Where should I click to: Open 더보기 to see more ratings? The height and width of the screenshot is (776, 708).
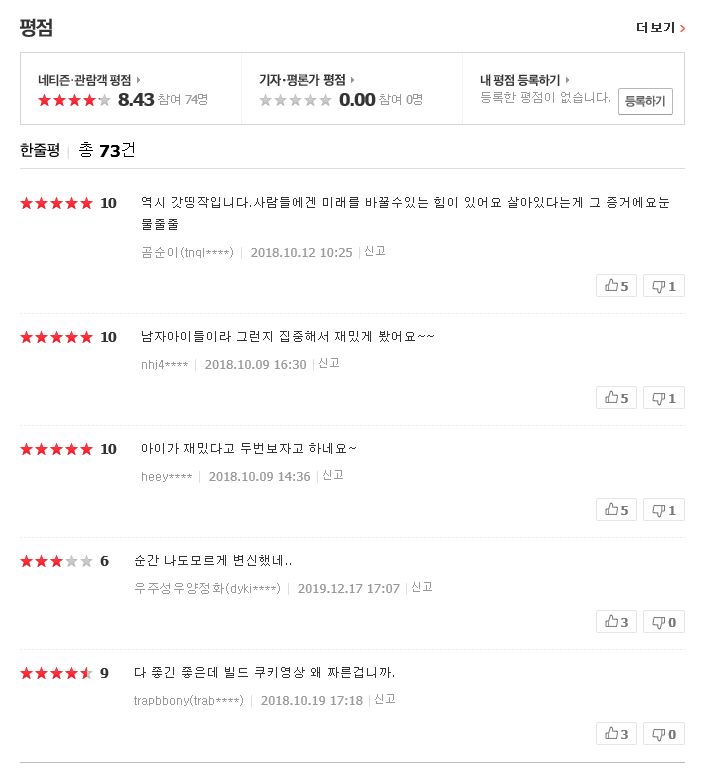coord(660,28)
